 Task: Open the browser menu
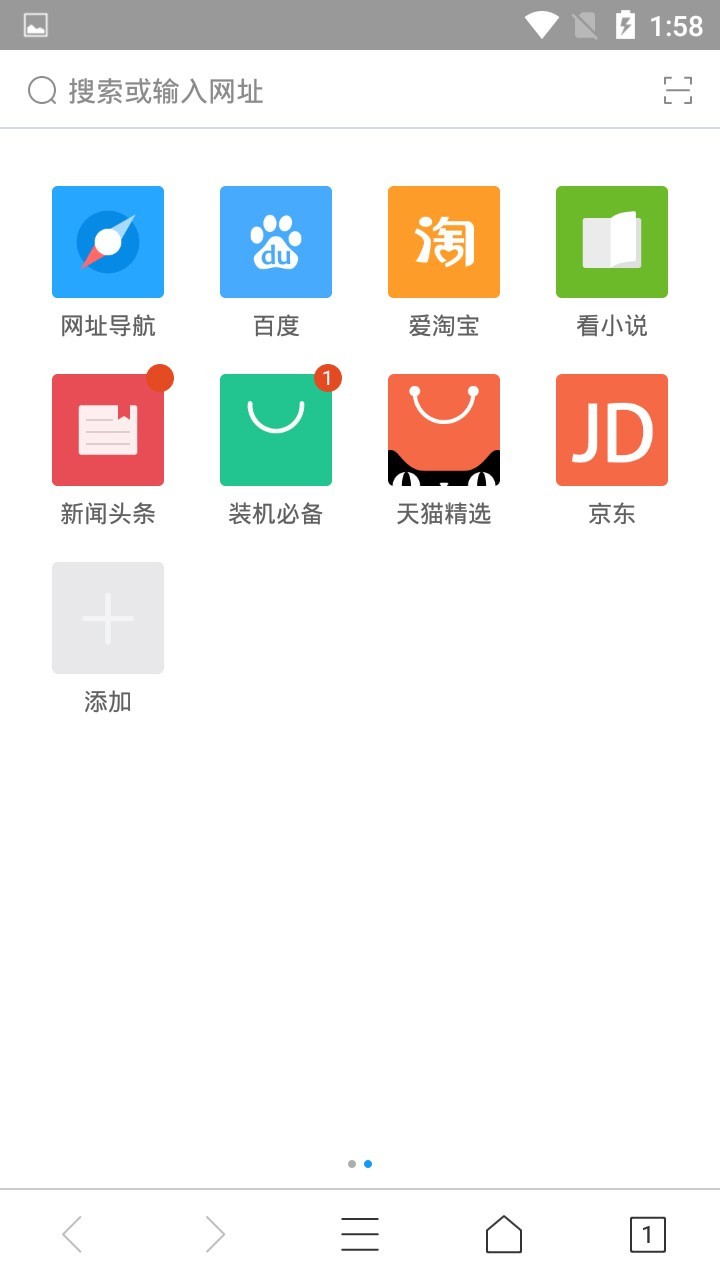(360, 1235)
